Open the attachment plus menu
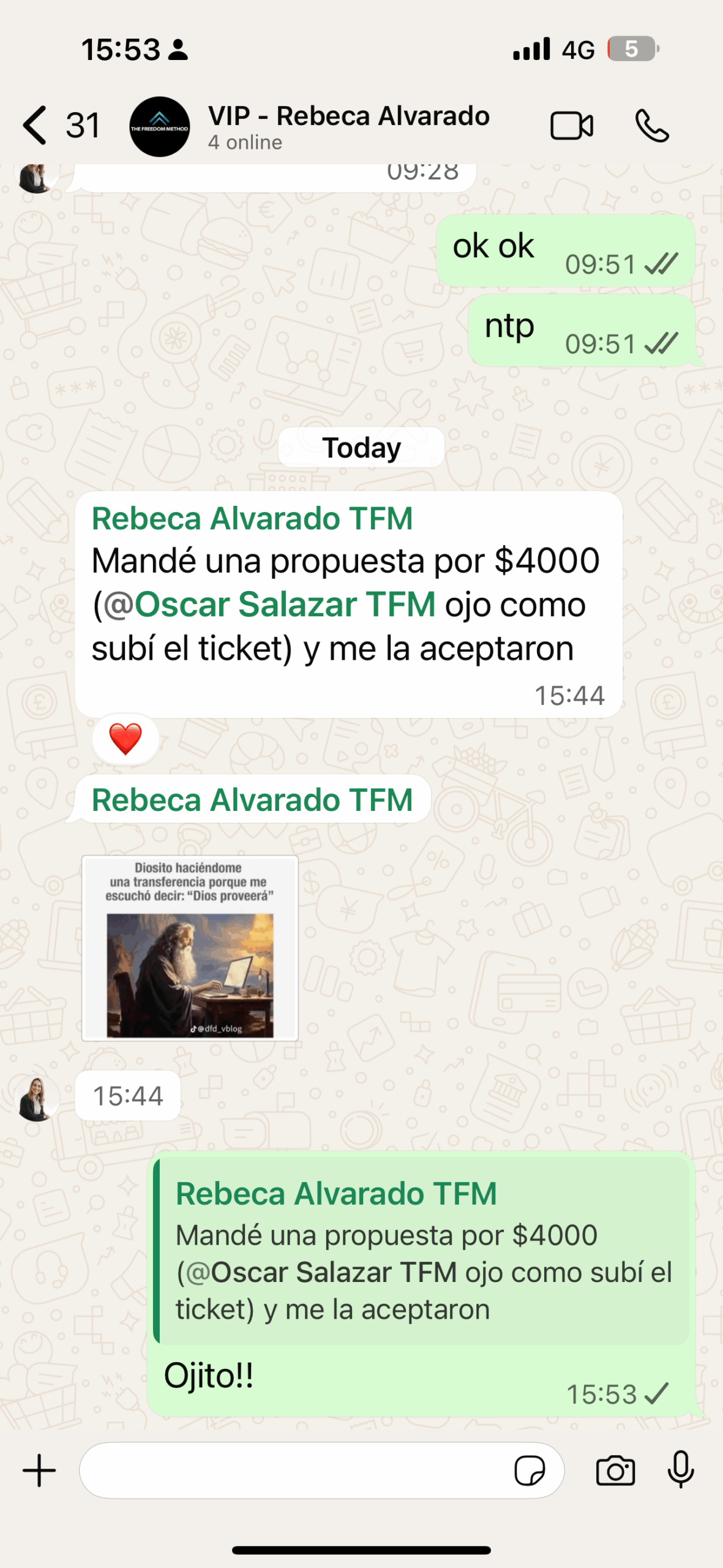This screenshot has width=723, height=1568. [40, 1470]
